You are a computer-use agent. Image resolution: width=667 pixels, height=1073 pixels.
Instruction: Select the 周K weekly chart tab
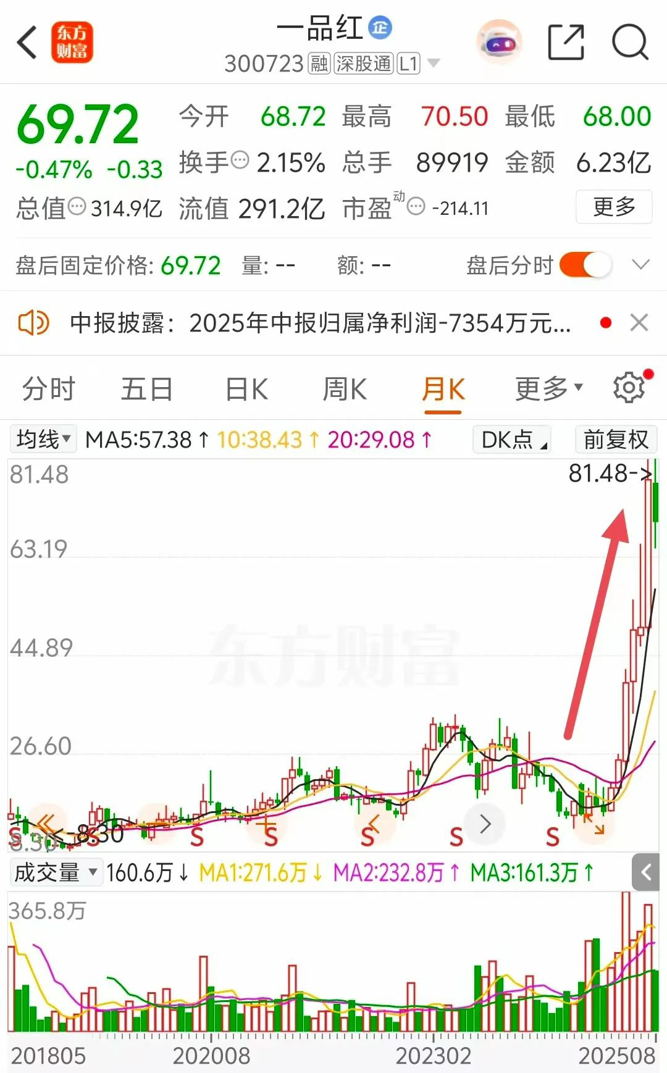(x=344, y=388)
